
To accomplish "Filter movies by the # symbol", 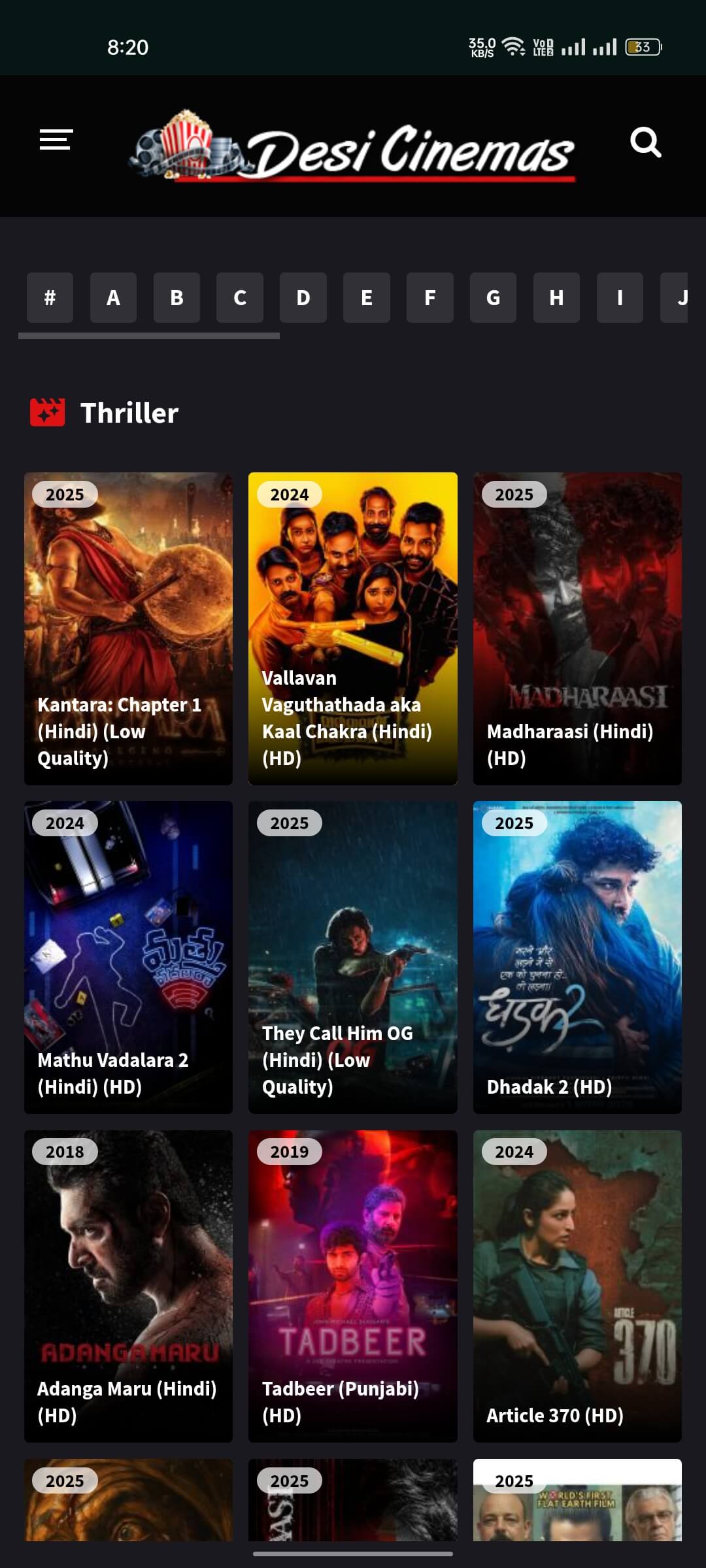I will point(50,298).
